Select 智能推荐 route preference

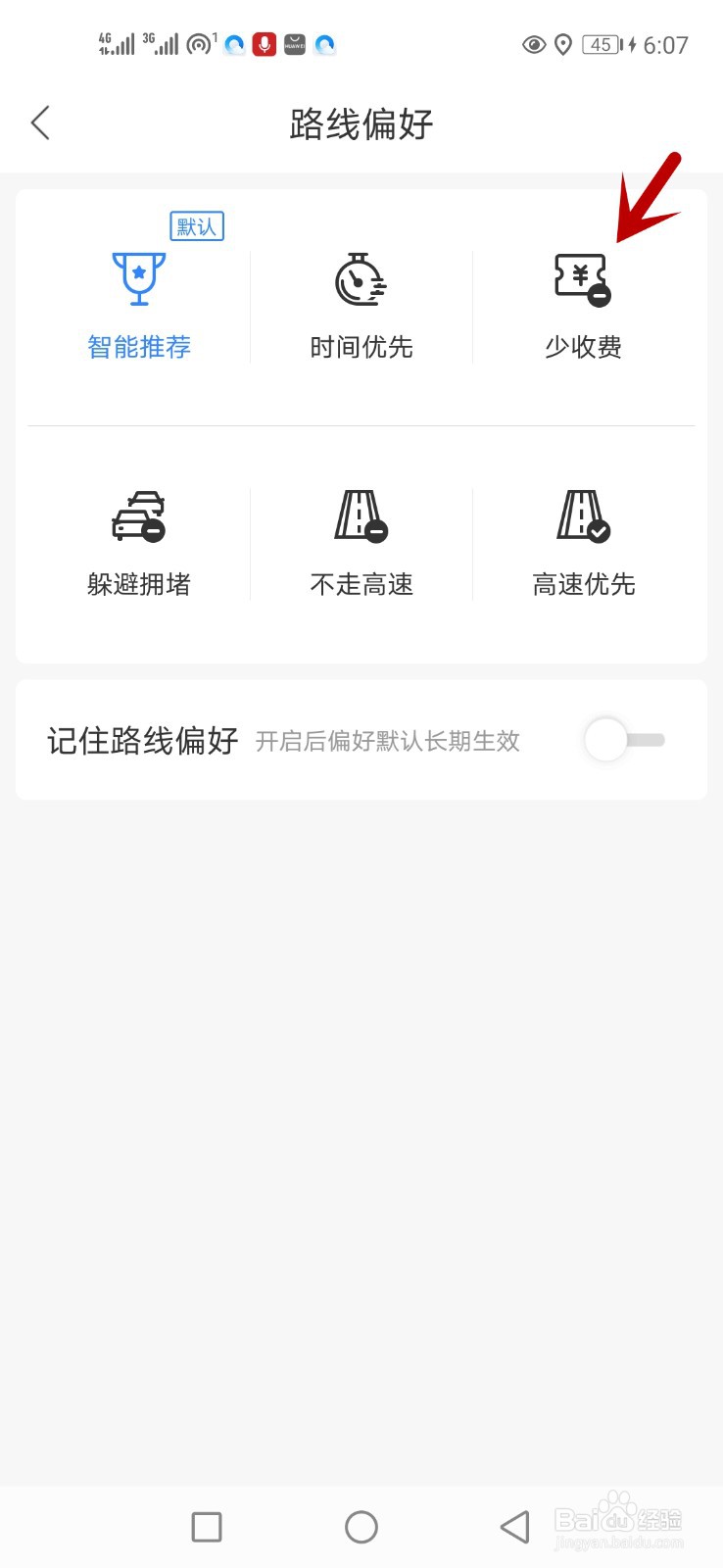pos(139,306)
